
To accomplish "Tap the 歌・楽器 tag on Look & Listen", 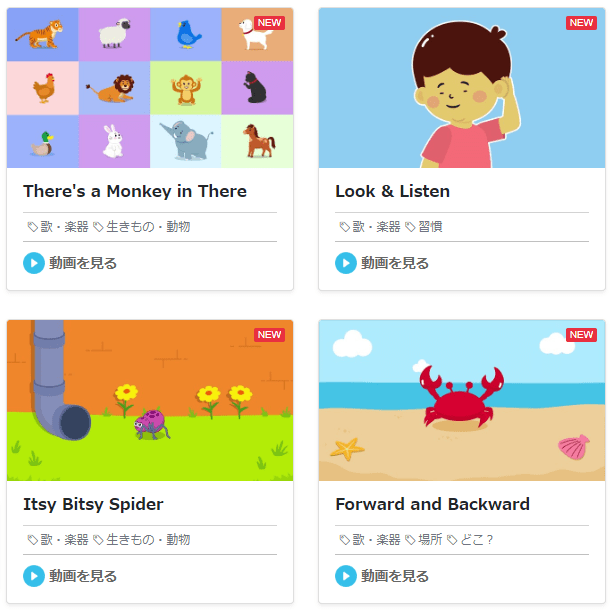I will coord(371,227).
